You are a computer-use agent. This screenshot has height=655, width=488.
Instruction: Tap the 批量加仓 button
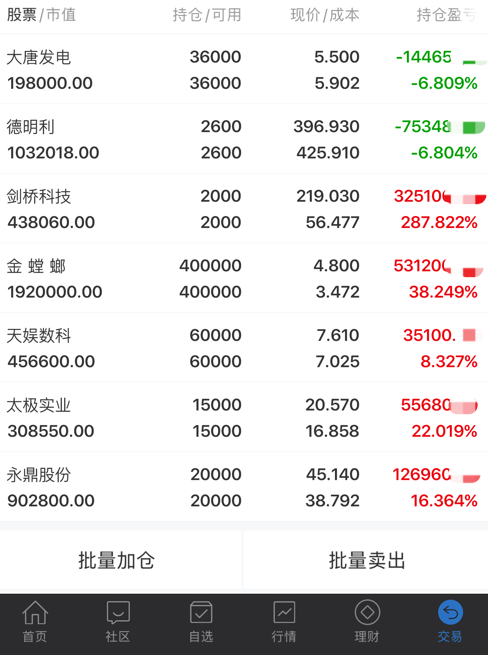[121, 560]
